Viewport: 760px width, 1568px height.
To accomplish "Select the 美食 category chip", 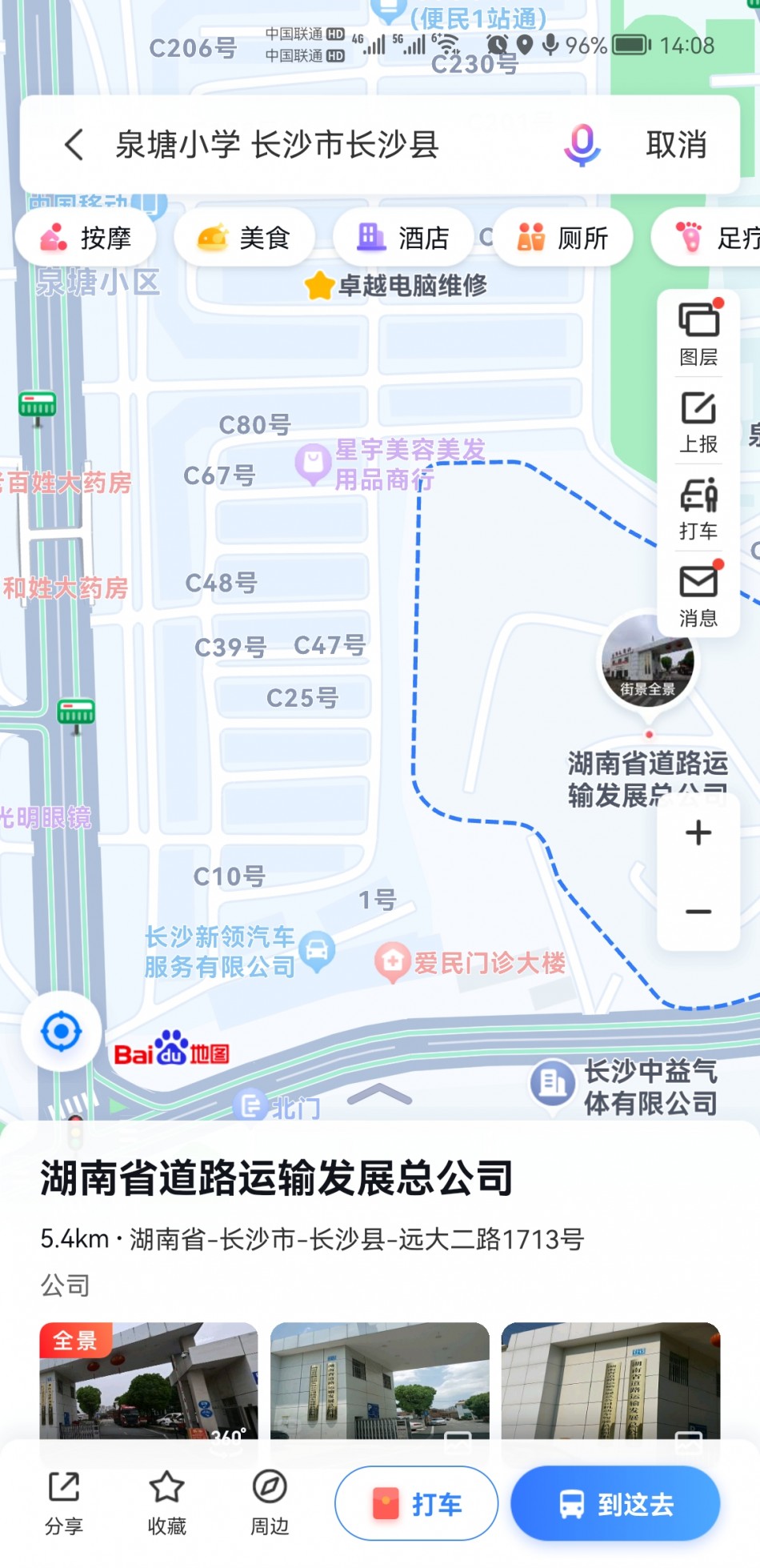I will click(243, 238).
